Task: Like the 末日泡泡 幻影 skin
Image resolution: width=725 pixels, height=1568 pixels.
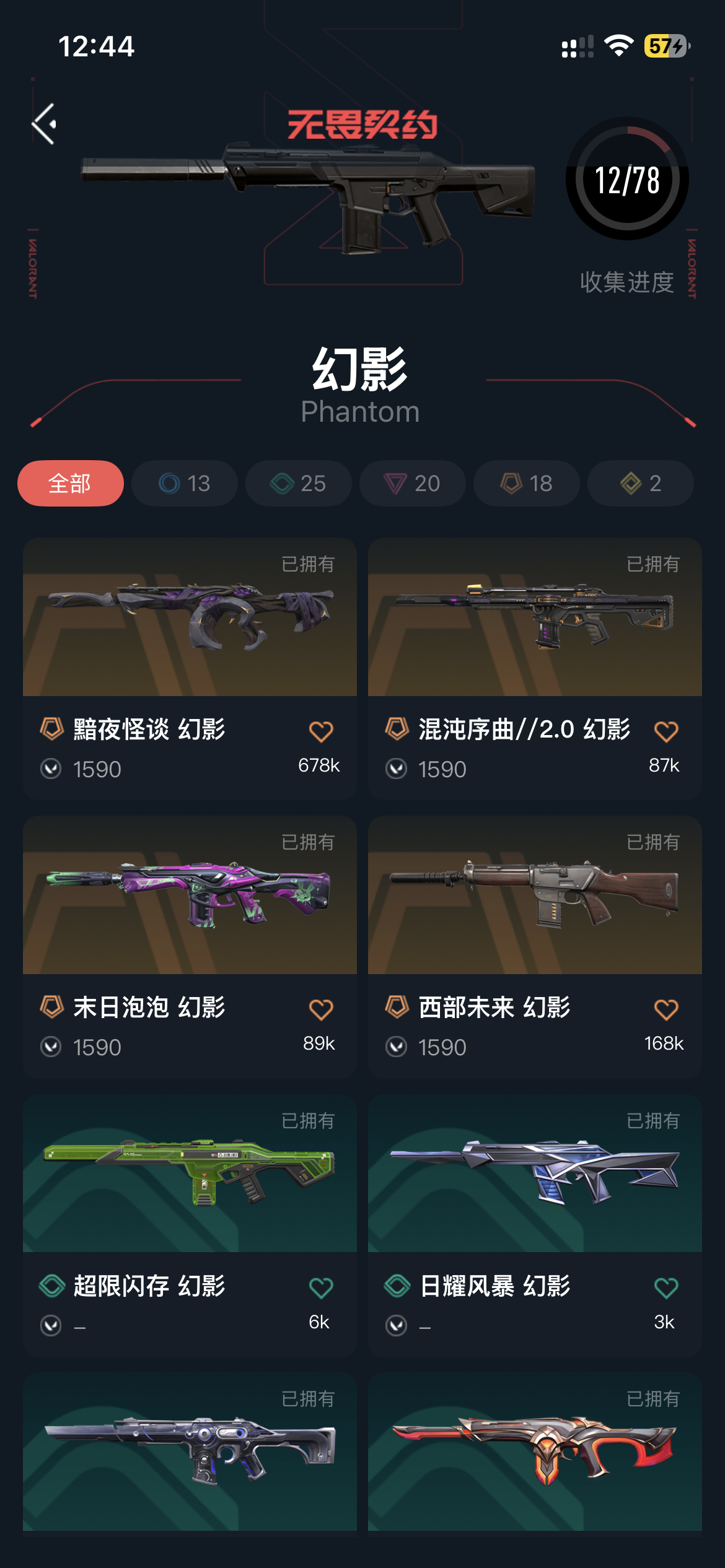Action: pos(321,1010)
